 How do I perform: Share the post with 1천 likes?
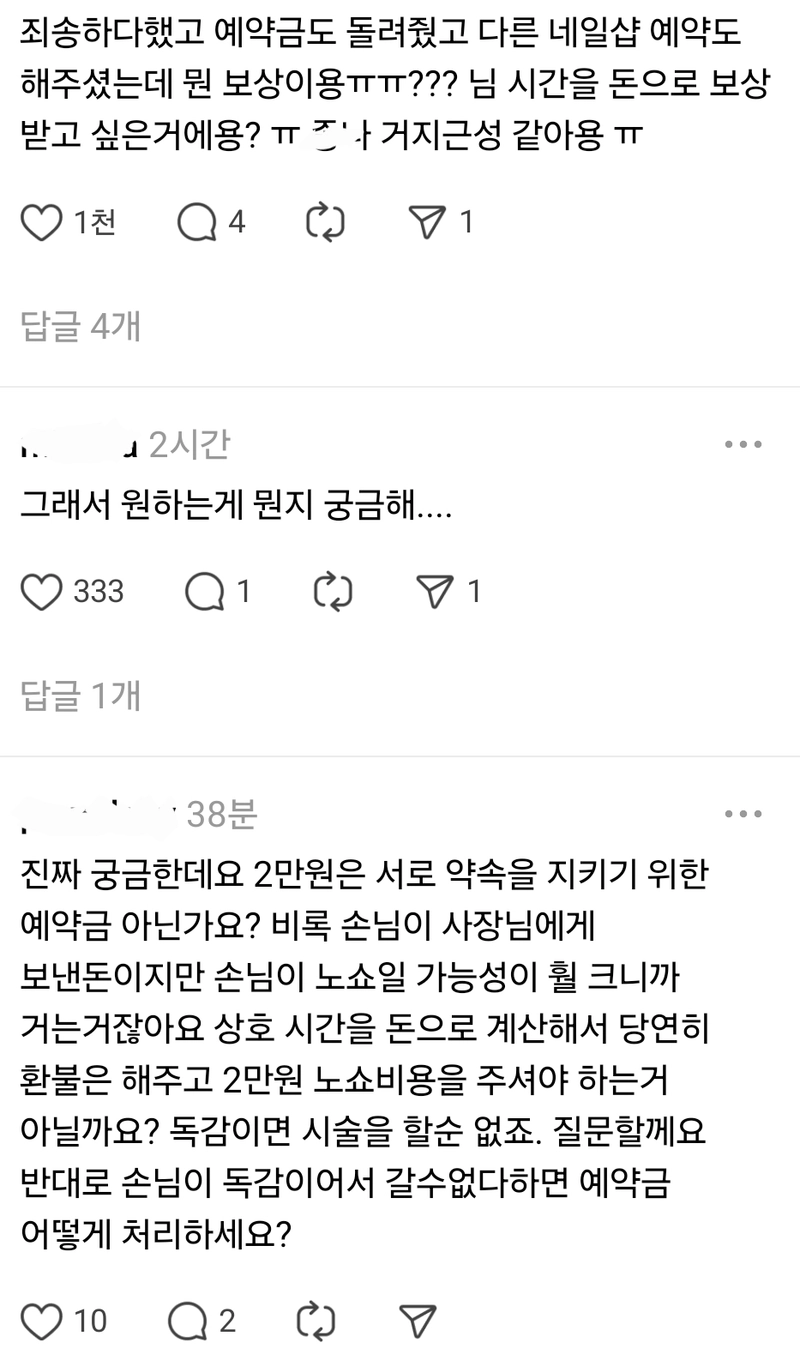coord(429,221)
